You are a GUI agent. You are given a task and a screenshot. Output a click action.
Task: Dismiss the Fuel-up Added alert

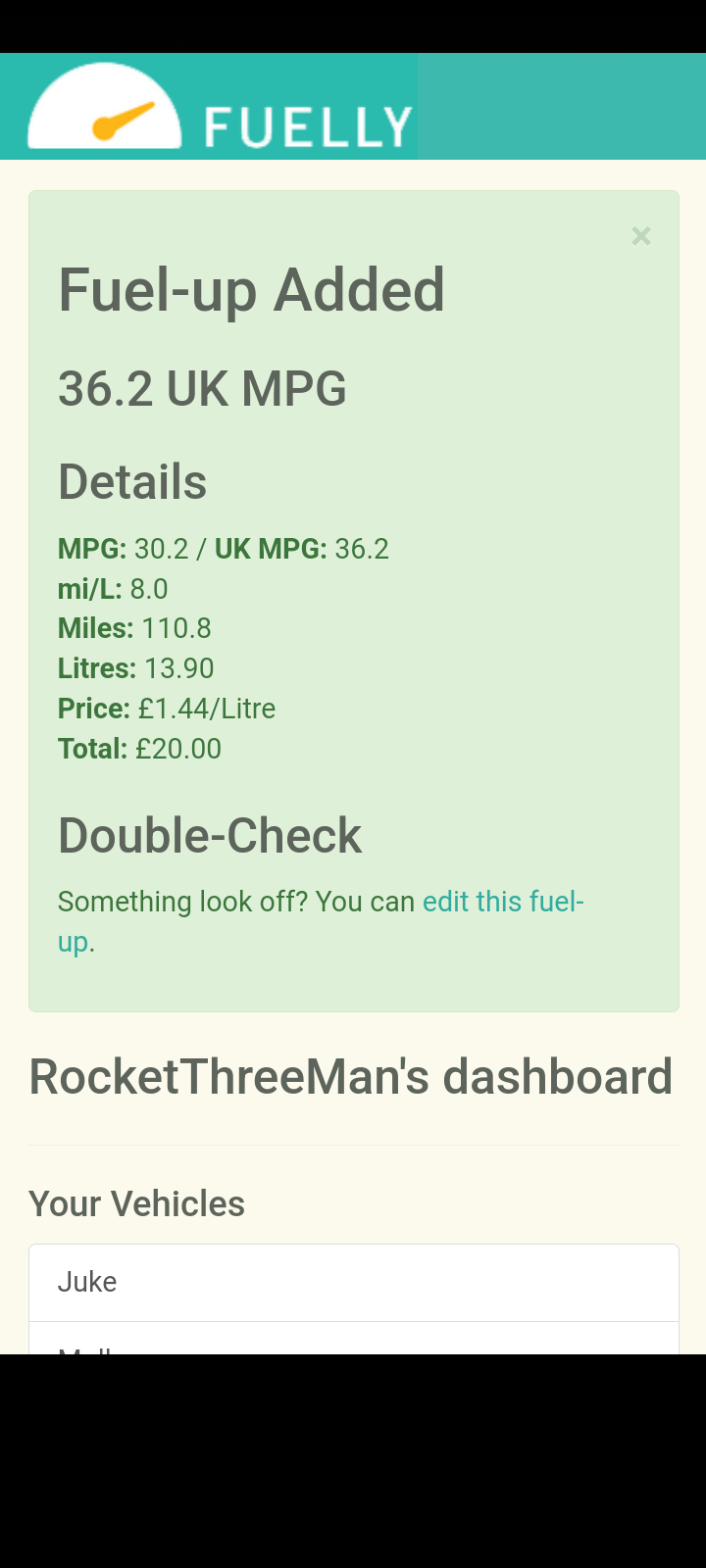[x=641, y=236]
